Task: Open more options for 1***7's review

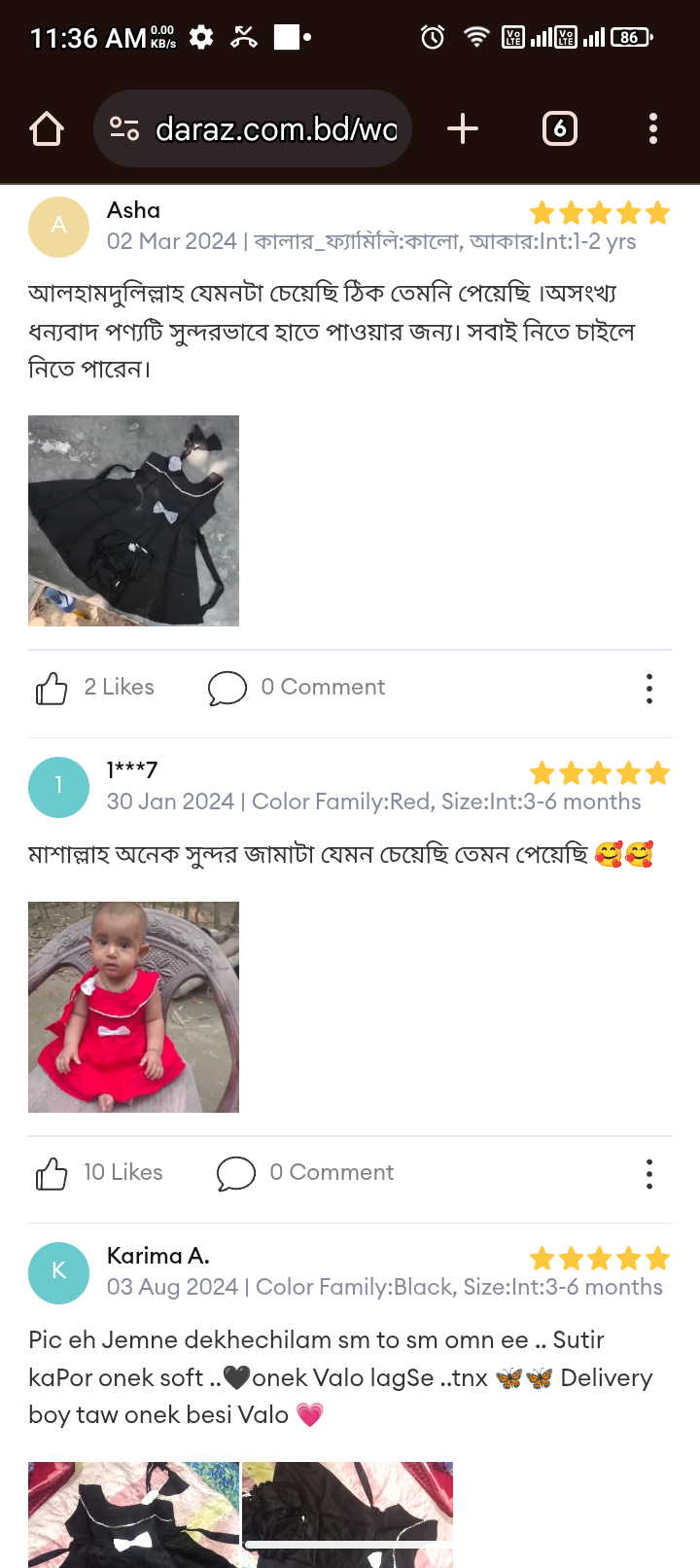Action: [x=648, y=1173]
